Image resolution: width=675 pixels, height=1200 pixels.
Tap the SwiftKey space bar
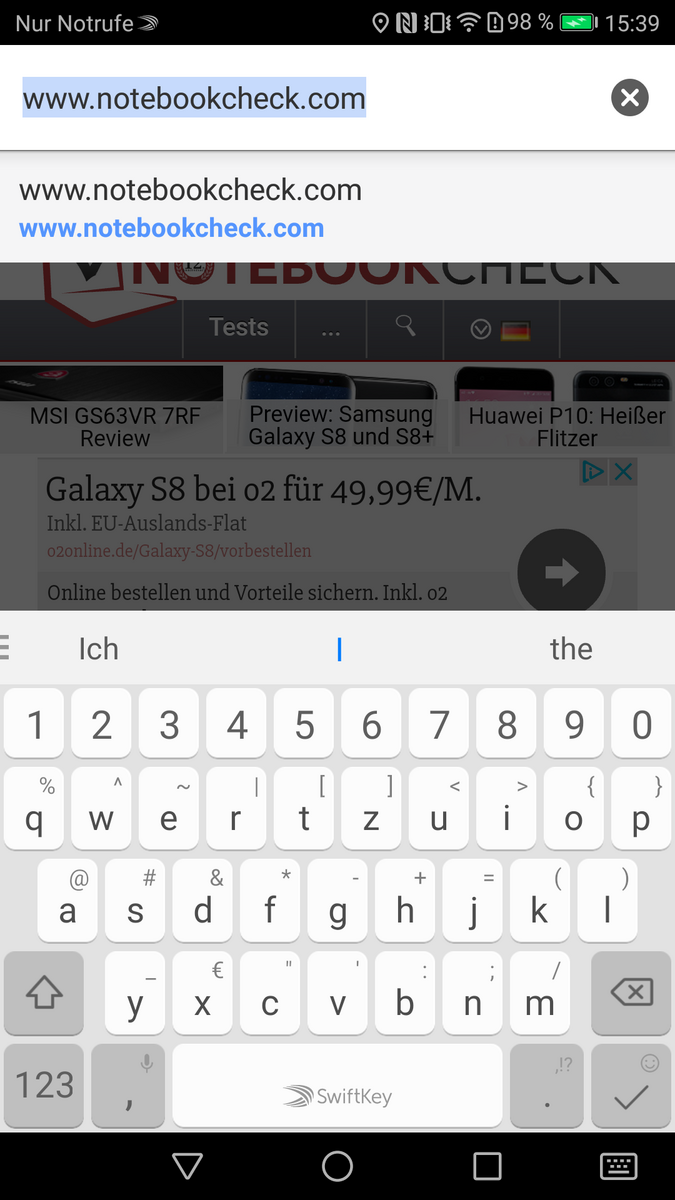(337, 1086)
